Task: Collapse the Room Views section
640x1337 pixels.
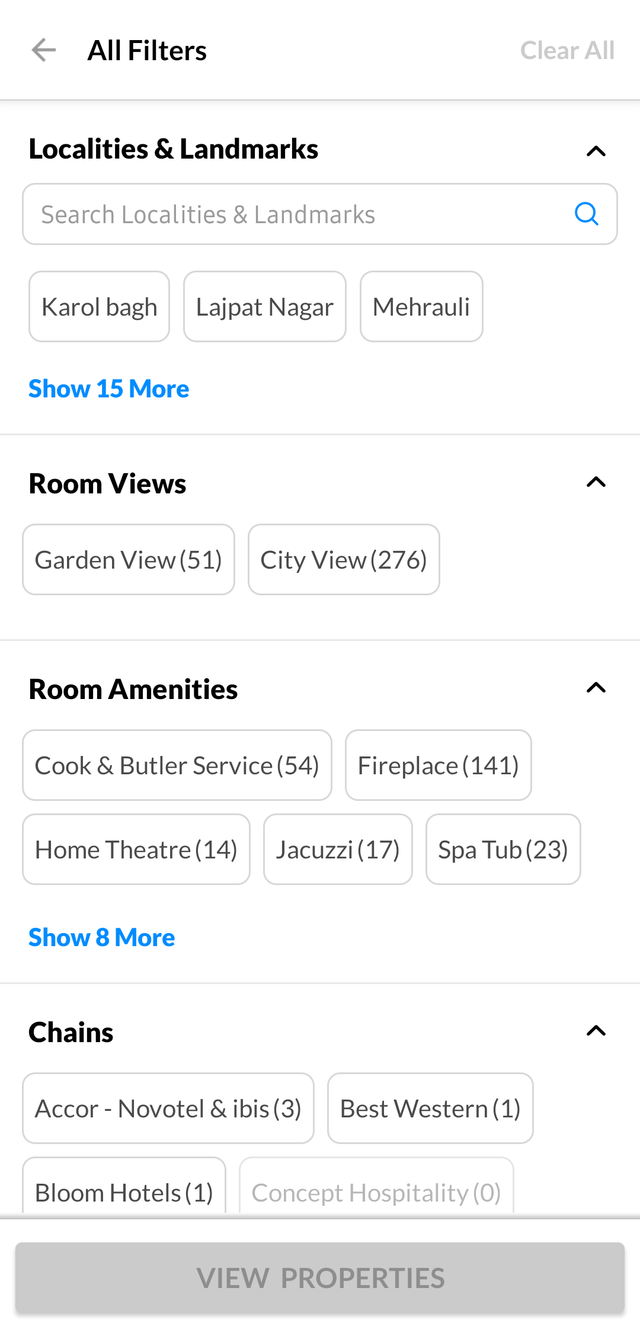Action: 596,483
